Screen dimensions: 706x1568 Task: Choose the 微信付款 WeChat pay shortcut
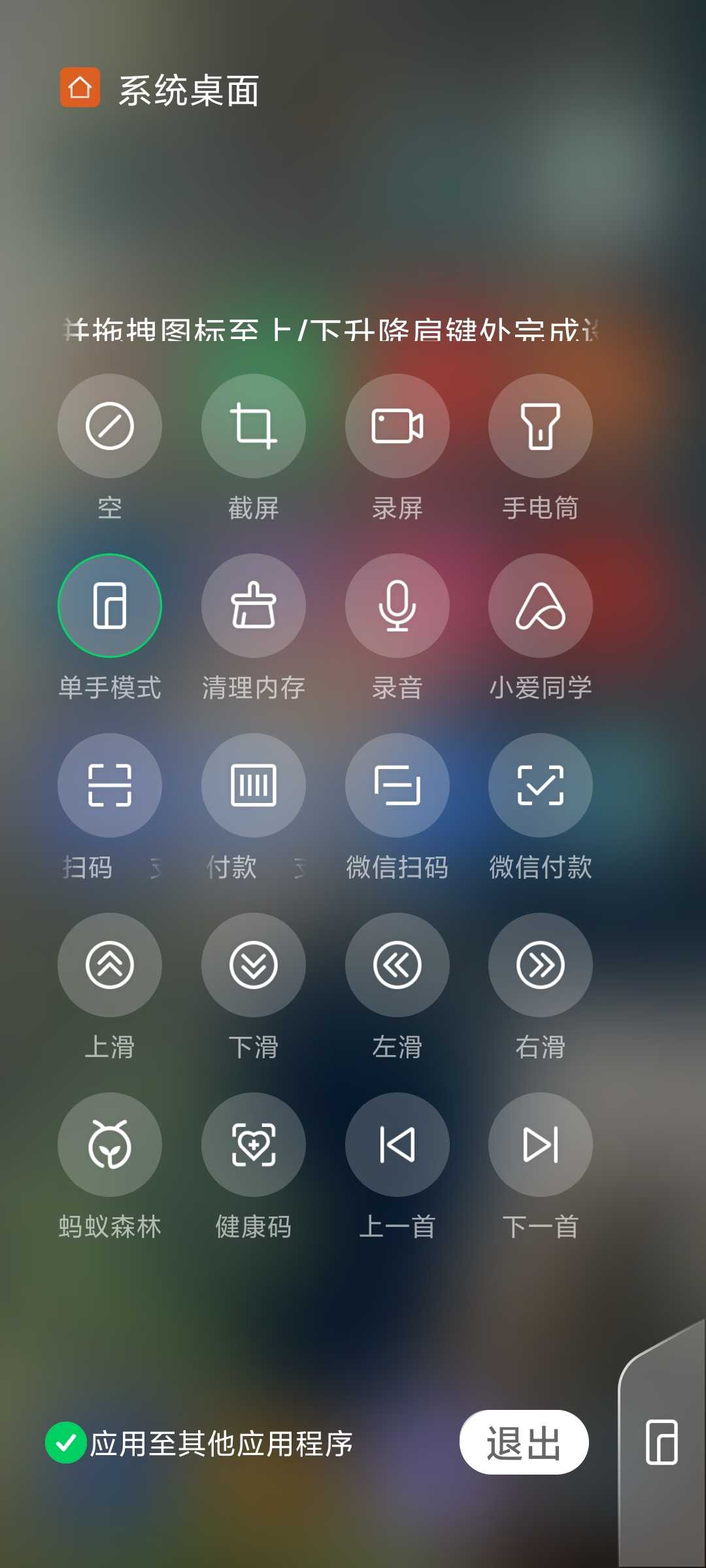coord(540,785)
